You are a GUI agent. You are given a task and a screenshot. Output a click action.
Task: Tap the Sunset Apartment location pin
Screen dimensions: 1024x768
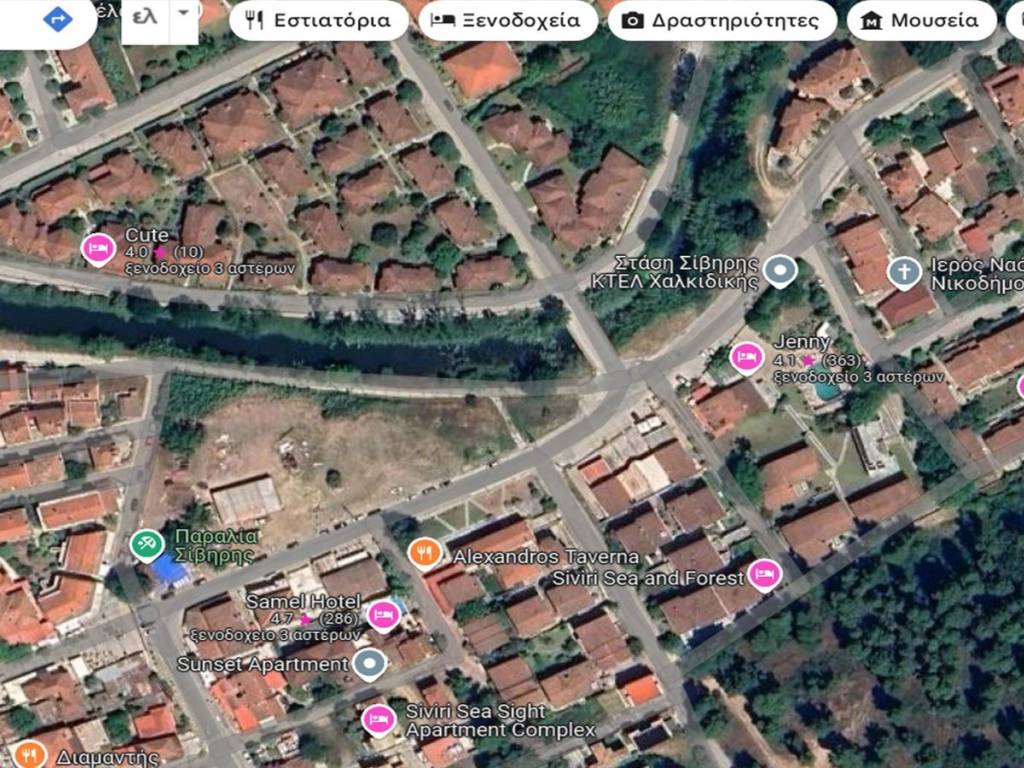coord(370,663)
